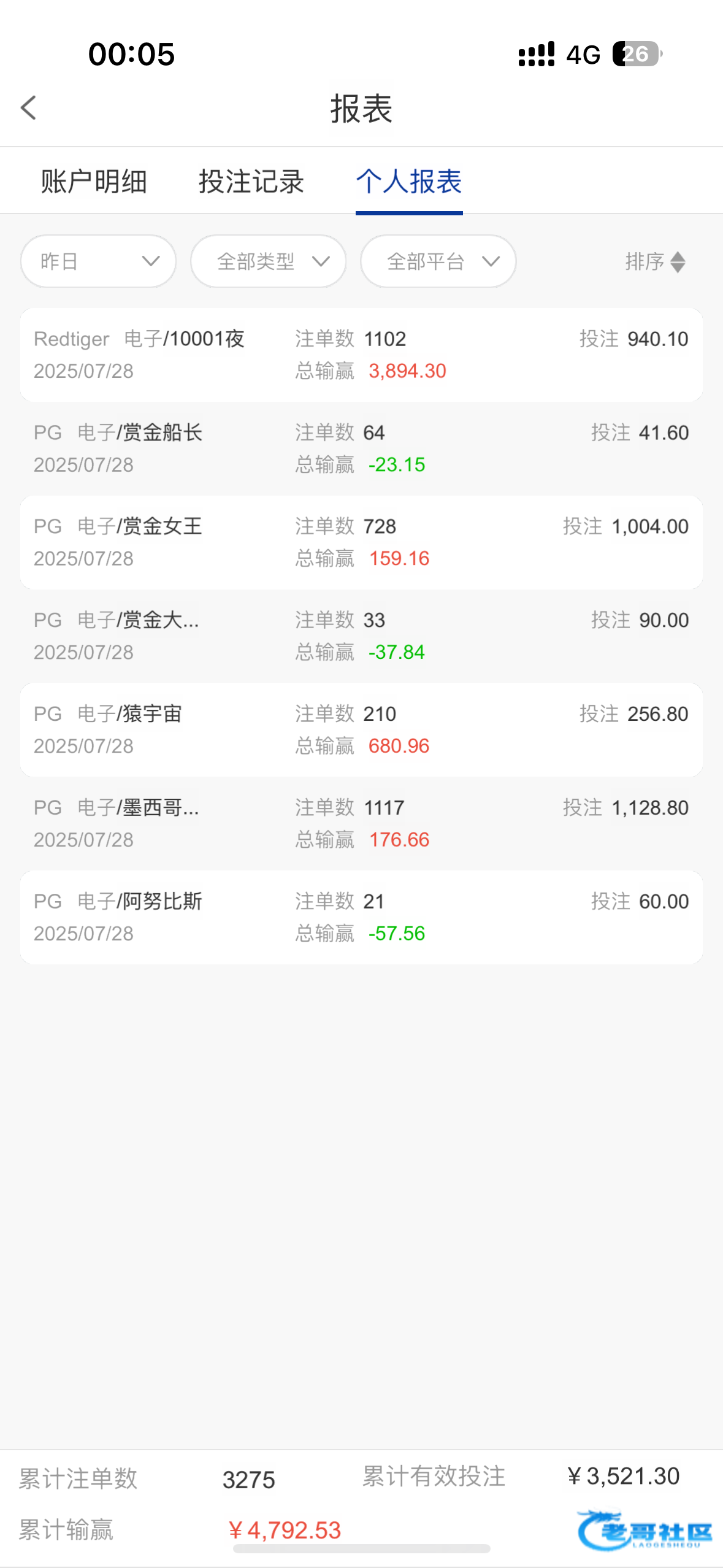Open the 投注记录 tab

point(251,182)
